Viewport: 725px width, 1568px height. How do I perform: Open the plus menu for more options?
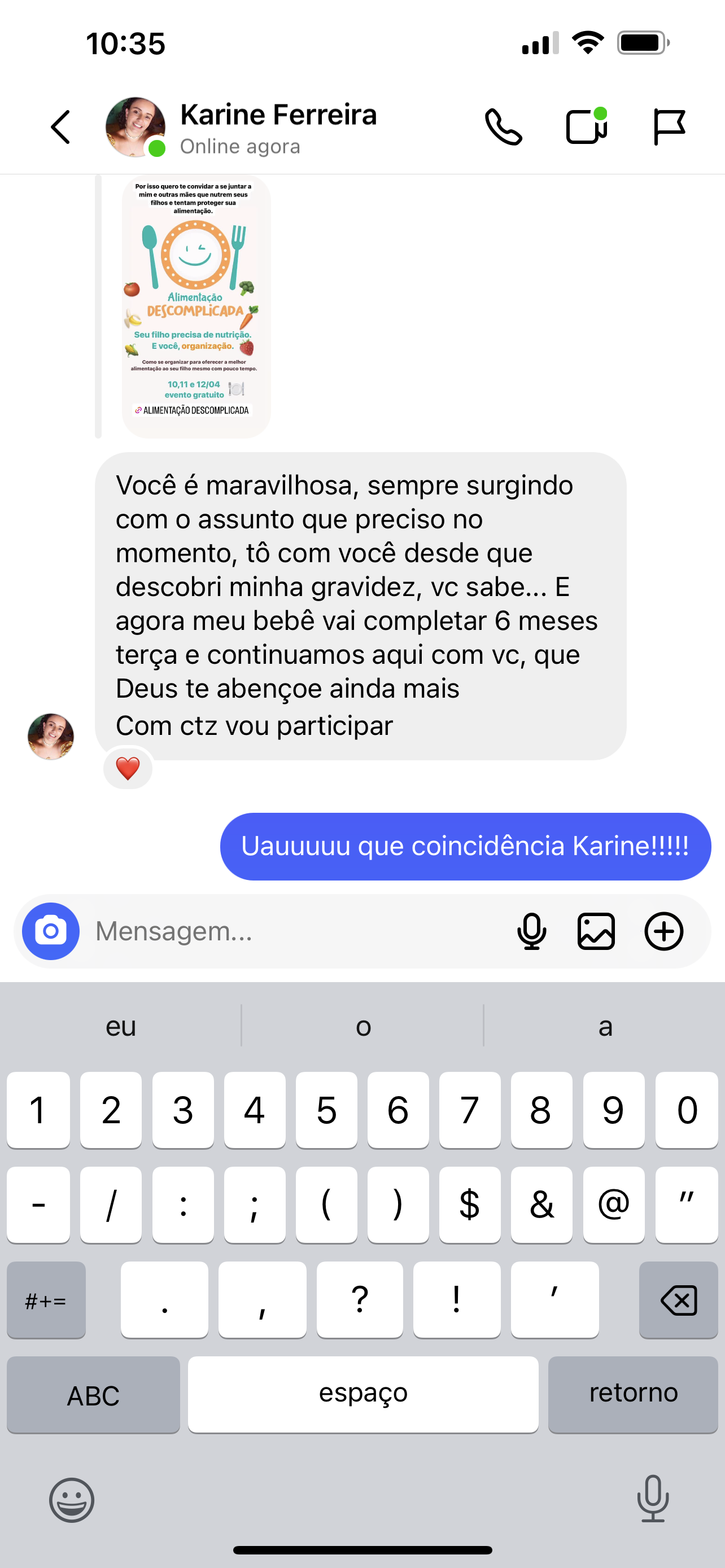click(x=663, y=931)
